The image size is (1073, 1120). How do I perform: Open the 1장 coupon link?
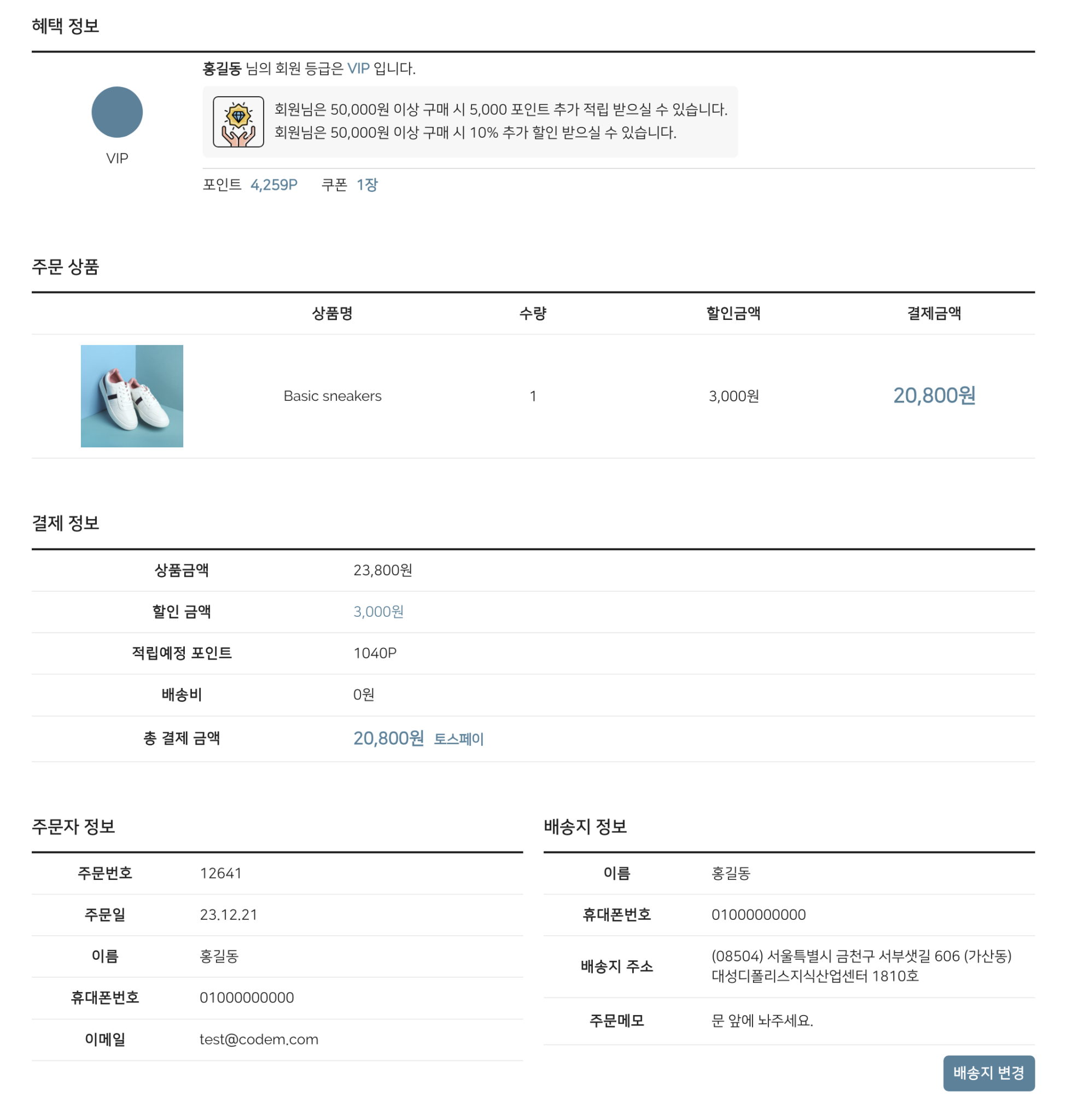pos(367,185)
